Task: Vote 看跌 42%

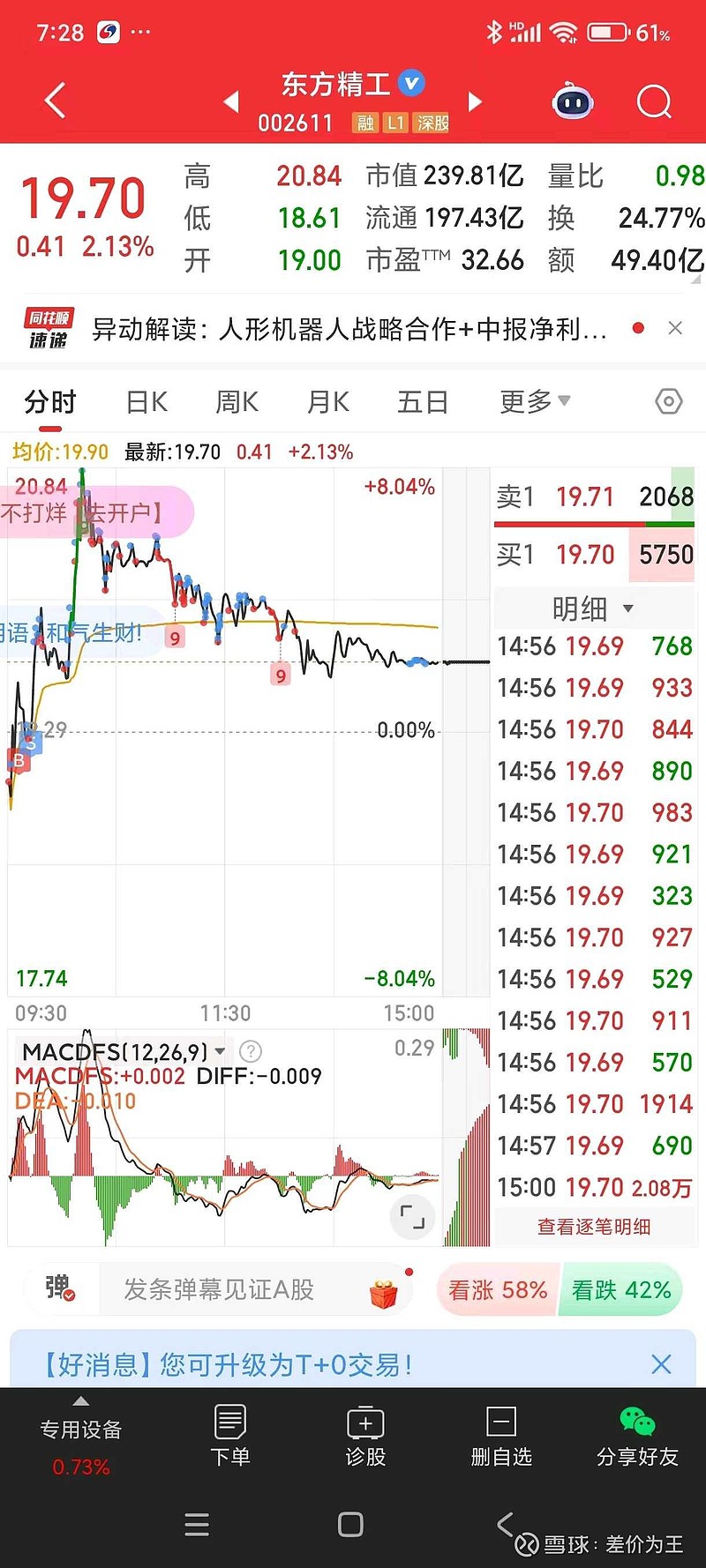Action: tap(621, 1290)
